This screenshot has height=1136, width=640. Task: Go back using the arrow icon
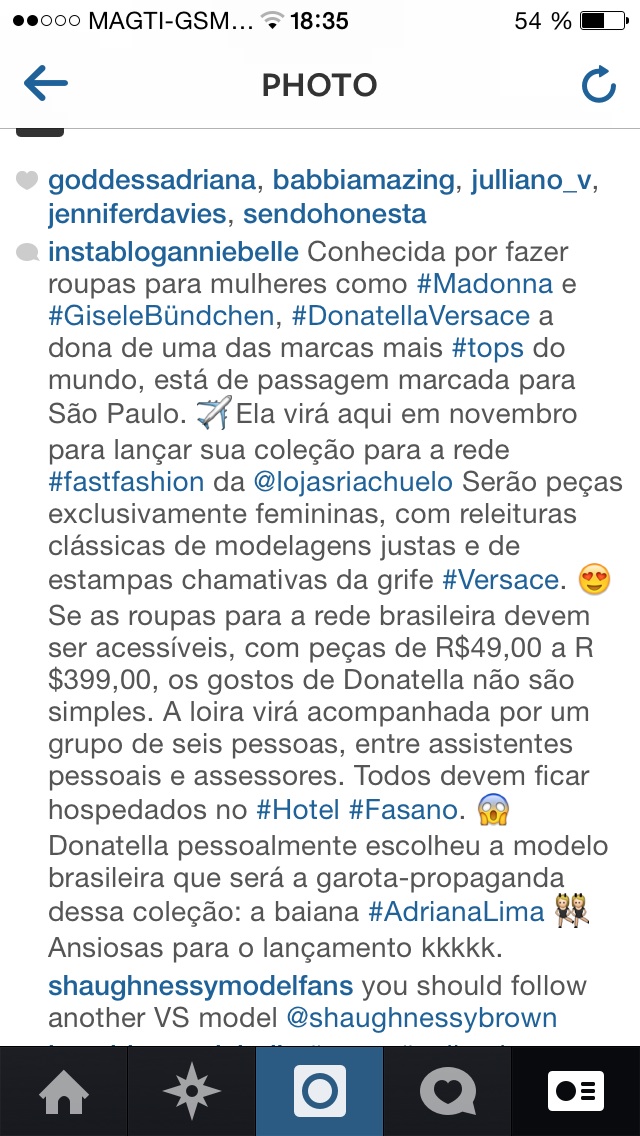click(x=46, y=83)
